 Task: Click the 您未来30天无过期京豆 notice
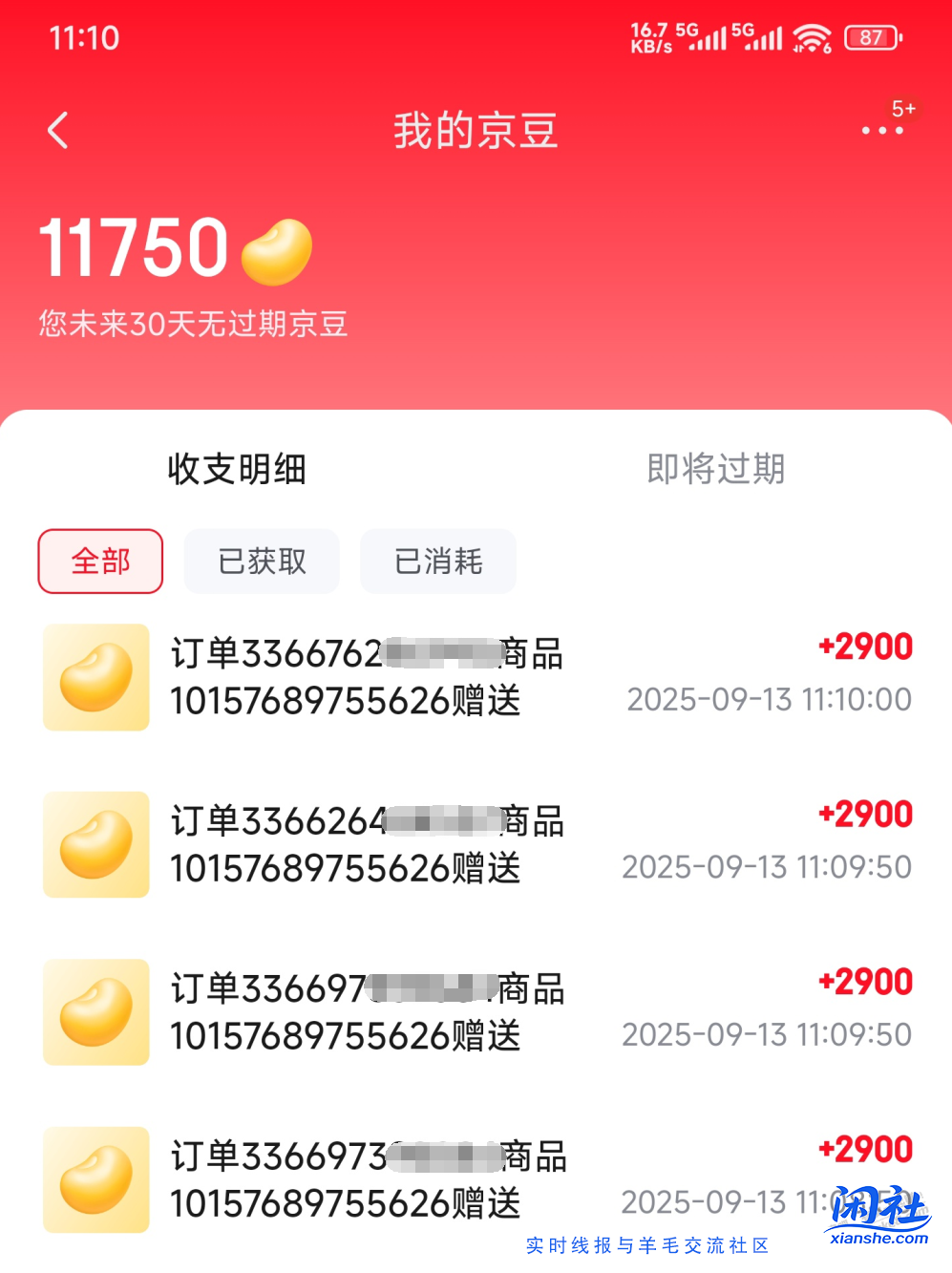point(192,325)
